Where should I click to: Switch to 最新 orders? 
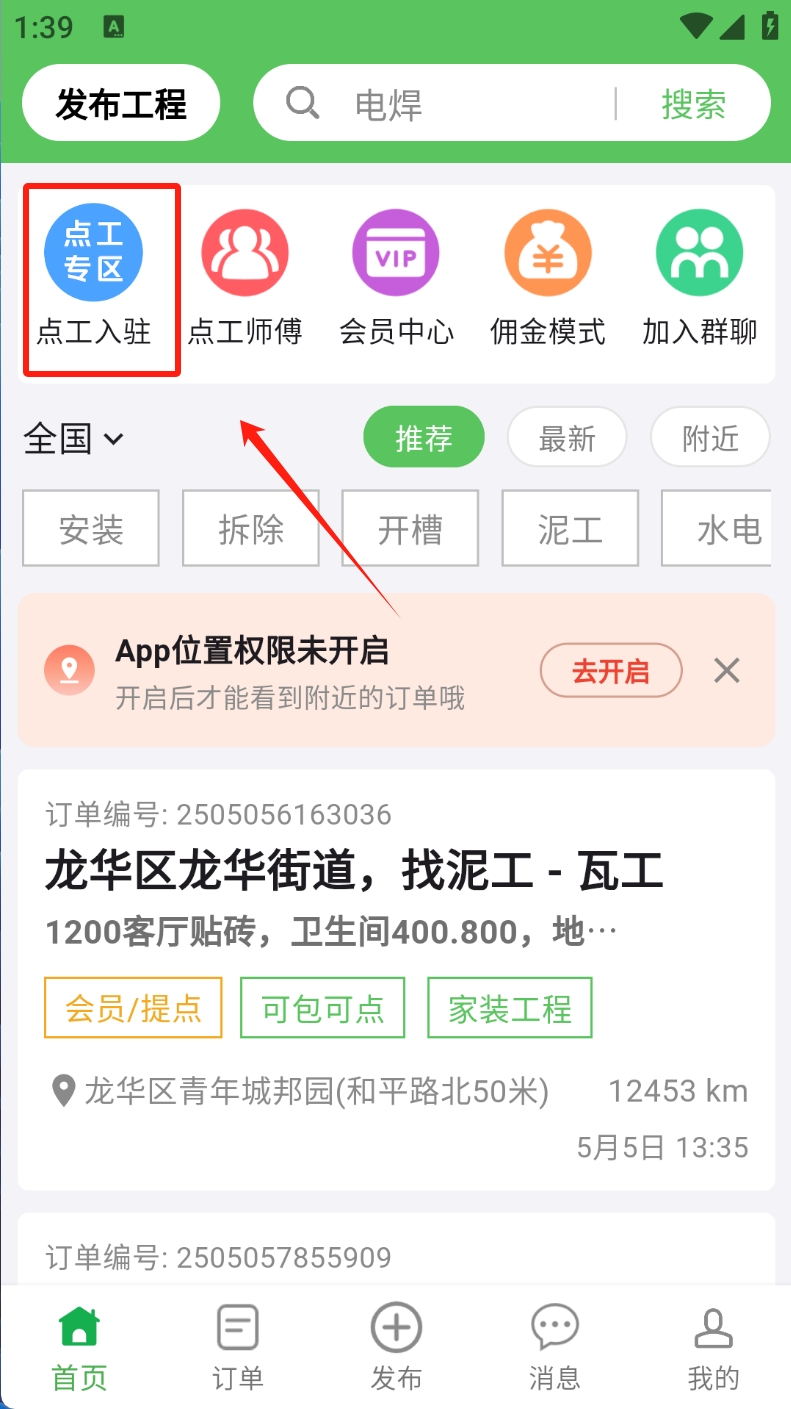(567, 438)
